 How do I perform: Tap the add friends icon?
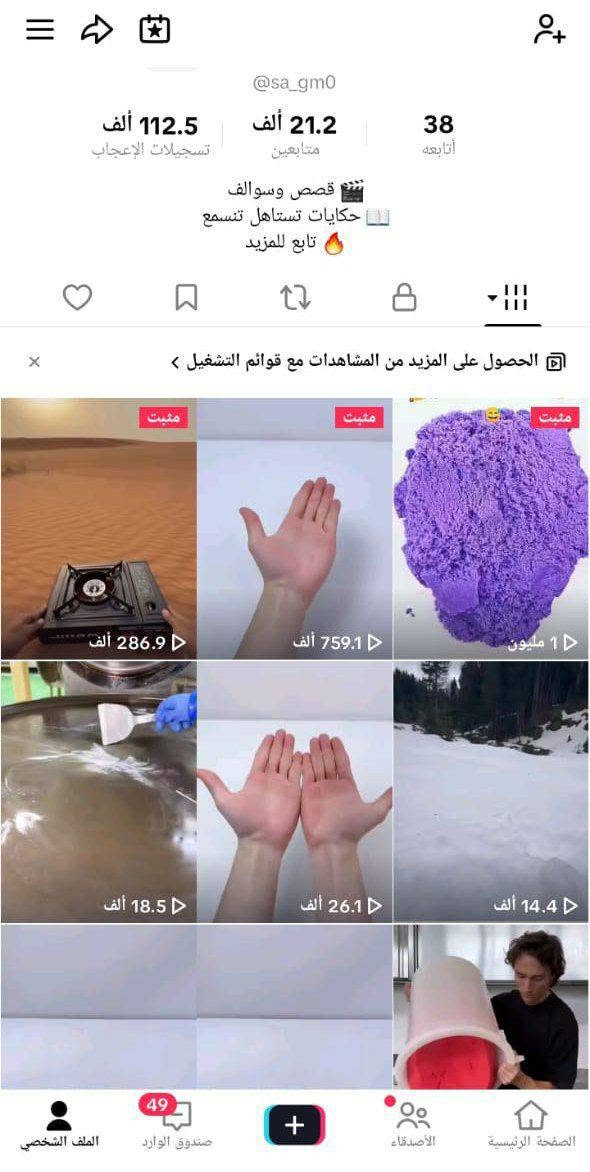[550, 30]
